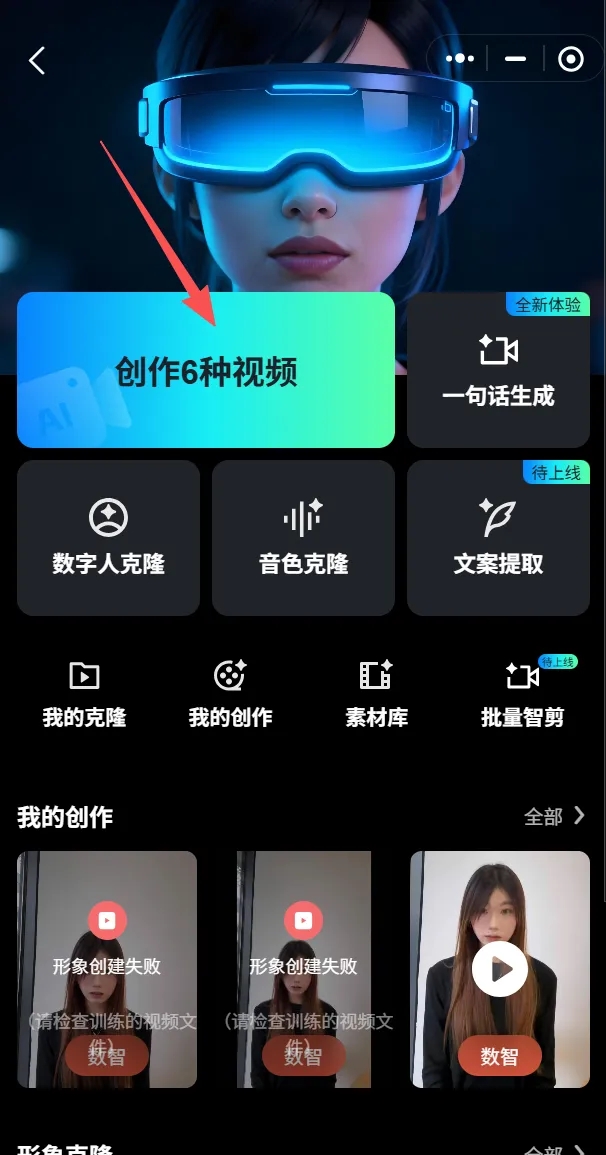Open 批量智剪
This screenshot has width=606, height=1155.
click(x=522, y=692)
